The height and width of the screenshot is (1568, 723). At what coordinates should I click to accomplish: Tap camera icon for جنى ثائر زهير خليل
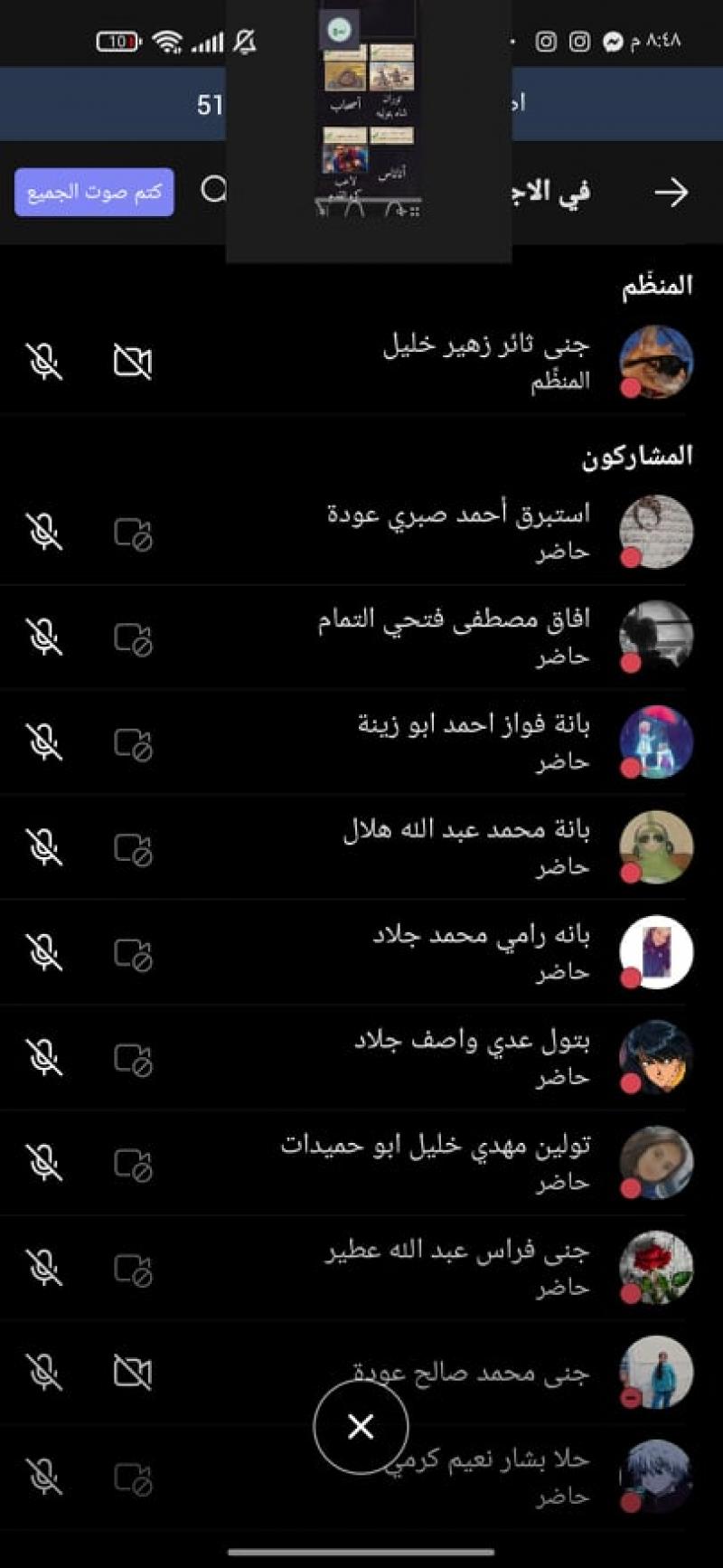click(132, 362)
